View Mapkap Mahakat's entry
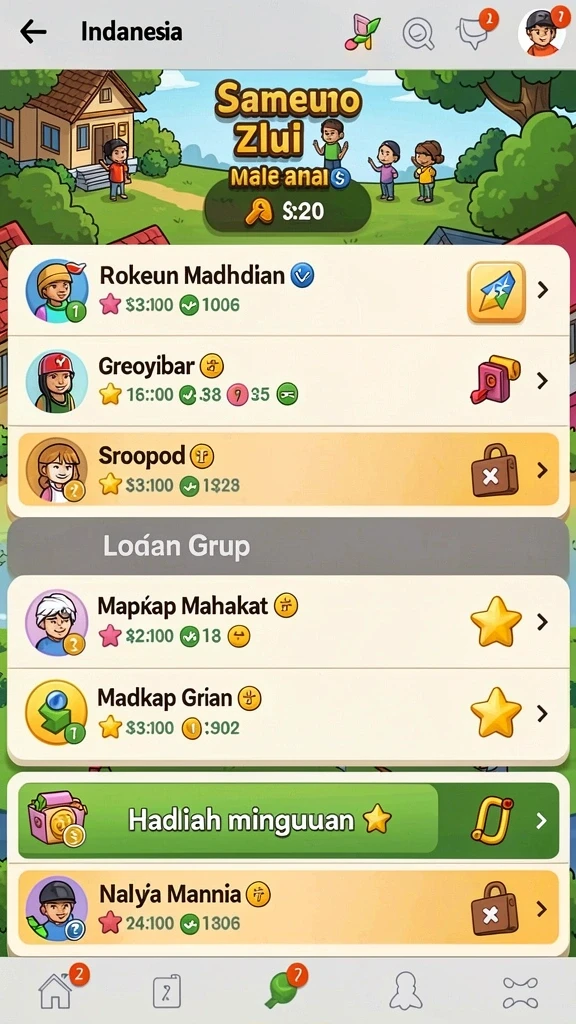Screen dimensions: 576x1024 click(288, 622)
